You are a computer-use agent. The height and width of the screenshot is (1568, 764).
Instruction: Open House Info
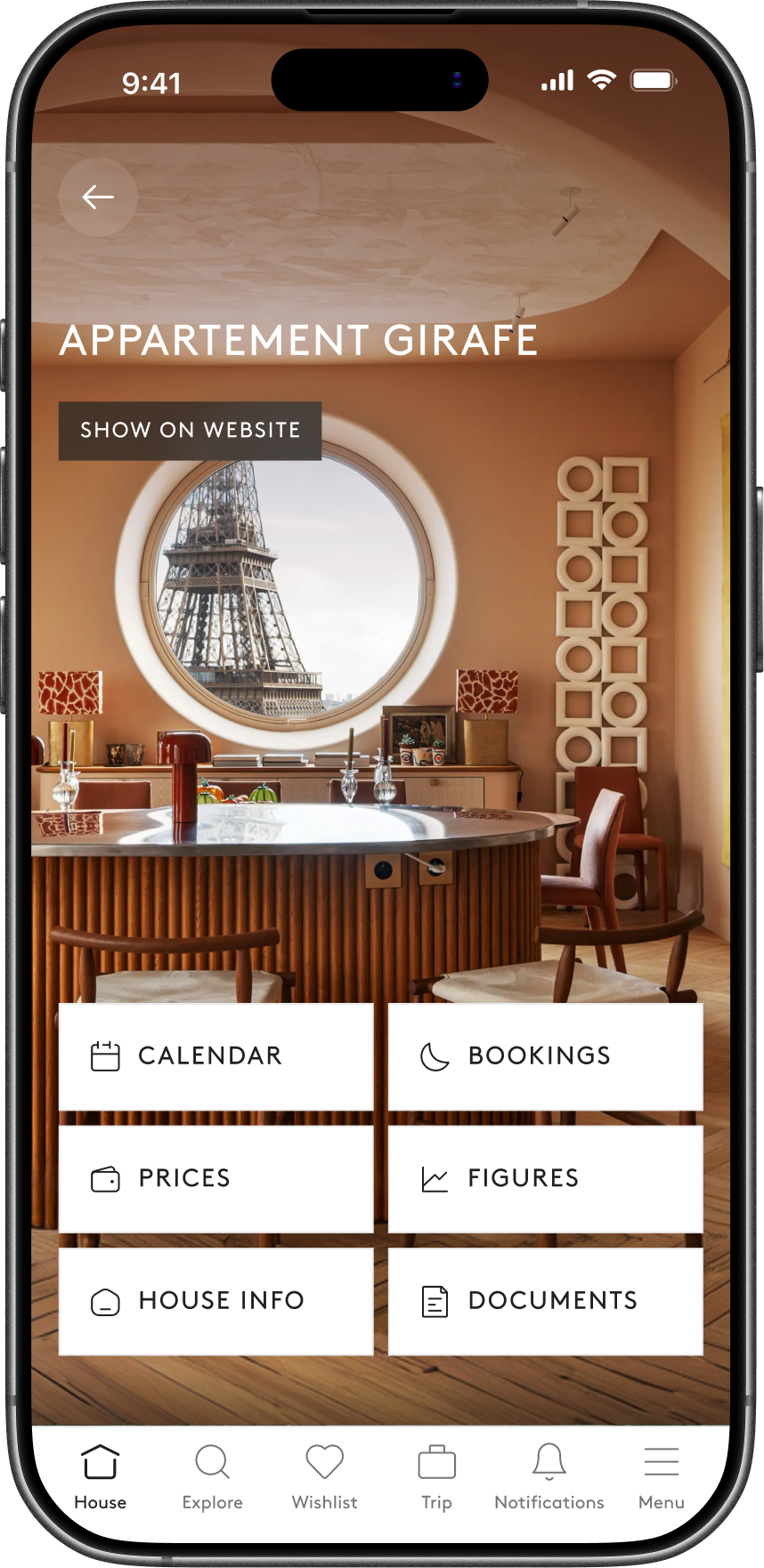(x=215, y=1301)
